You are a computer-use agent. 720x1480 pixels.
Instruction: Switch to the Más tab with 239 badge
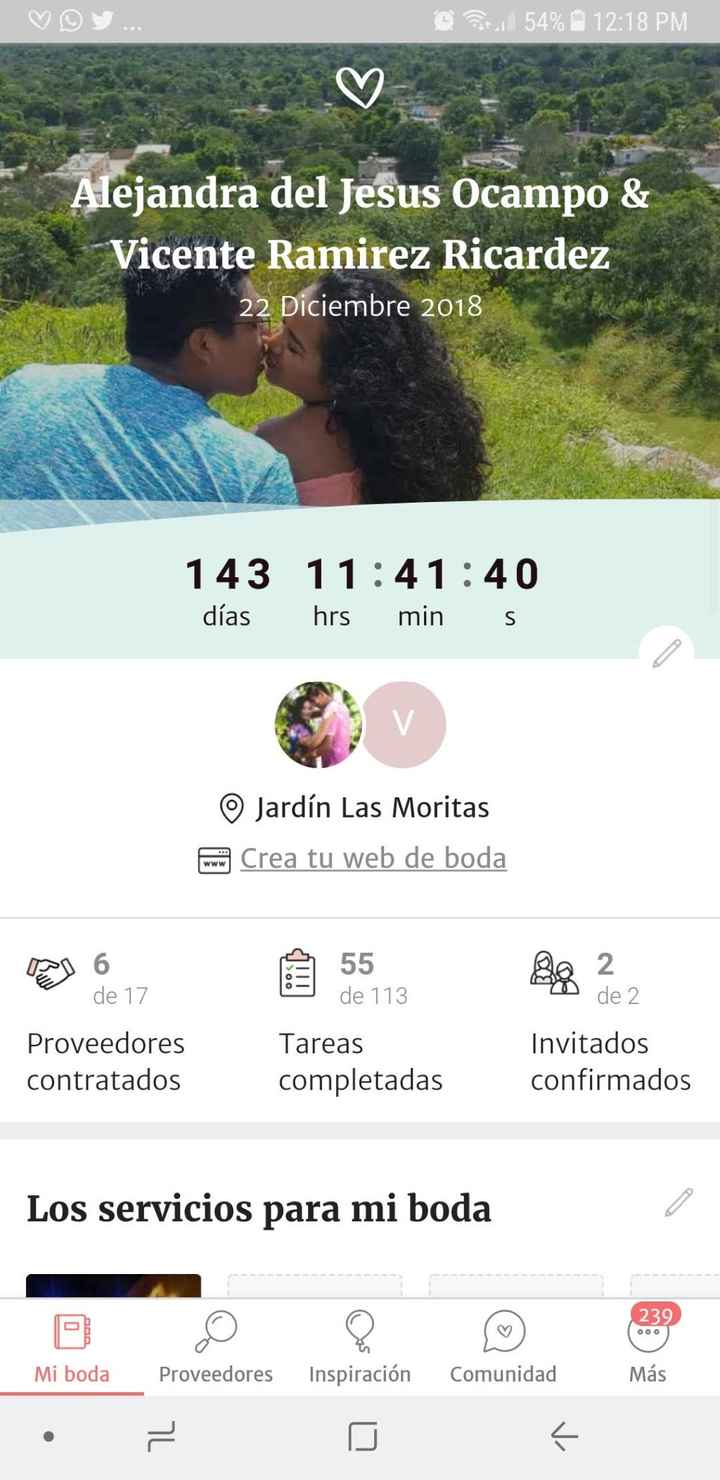pyautogui.click(x=648, y=1345)
